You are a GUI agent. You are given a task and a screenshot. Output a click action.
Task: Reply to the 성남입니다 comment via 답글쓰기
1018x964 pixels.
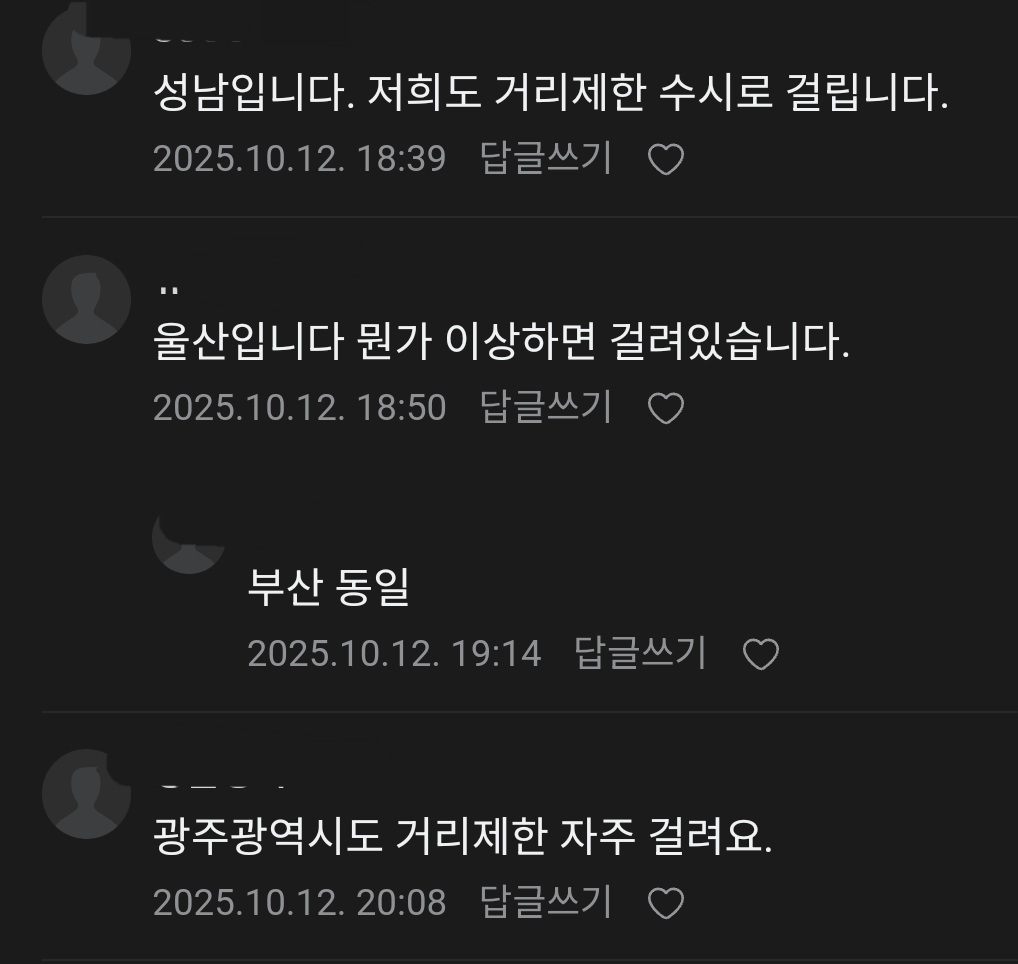545,158
